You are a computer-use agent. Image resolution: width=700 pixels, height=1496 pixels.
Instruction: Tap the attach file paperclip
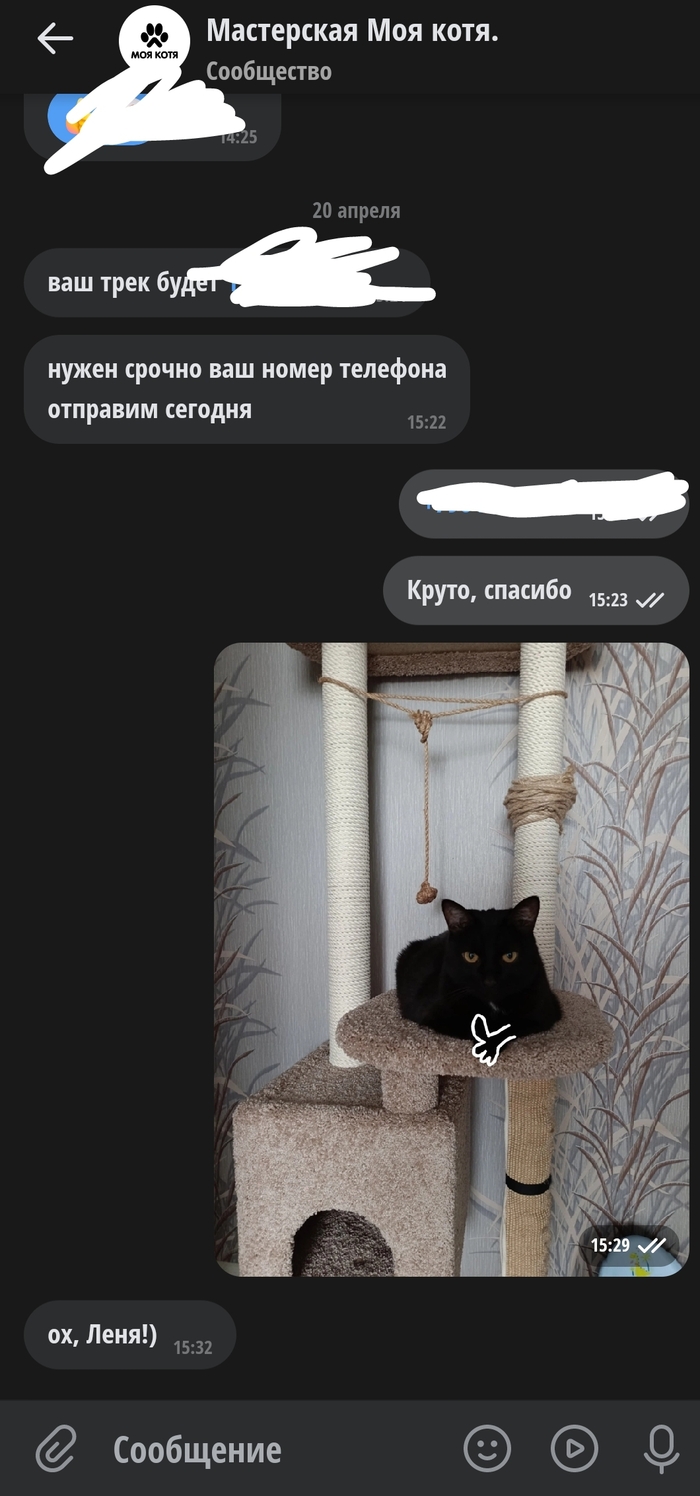[57, 1448]
